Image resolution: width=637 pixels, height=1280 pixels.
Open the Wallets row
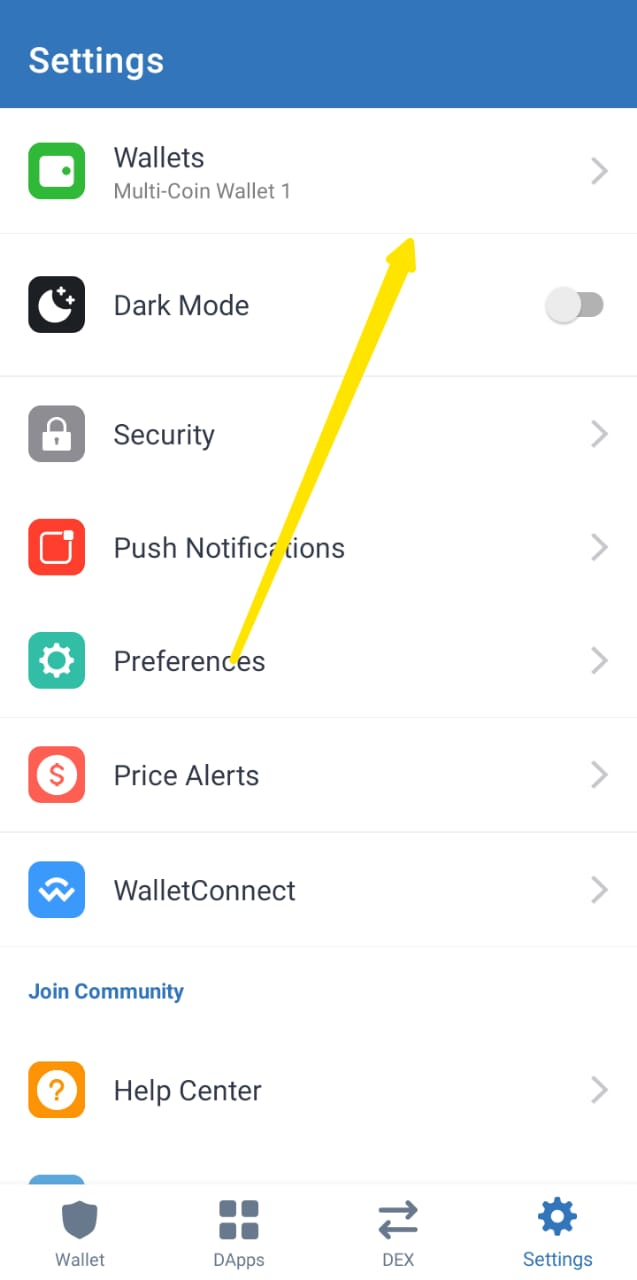coord(318,171)
